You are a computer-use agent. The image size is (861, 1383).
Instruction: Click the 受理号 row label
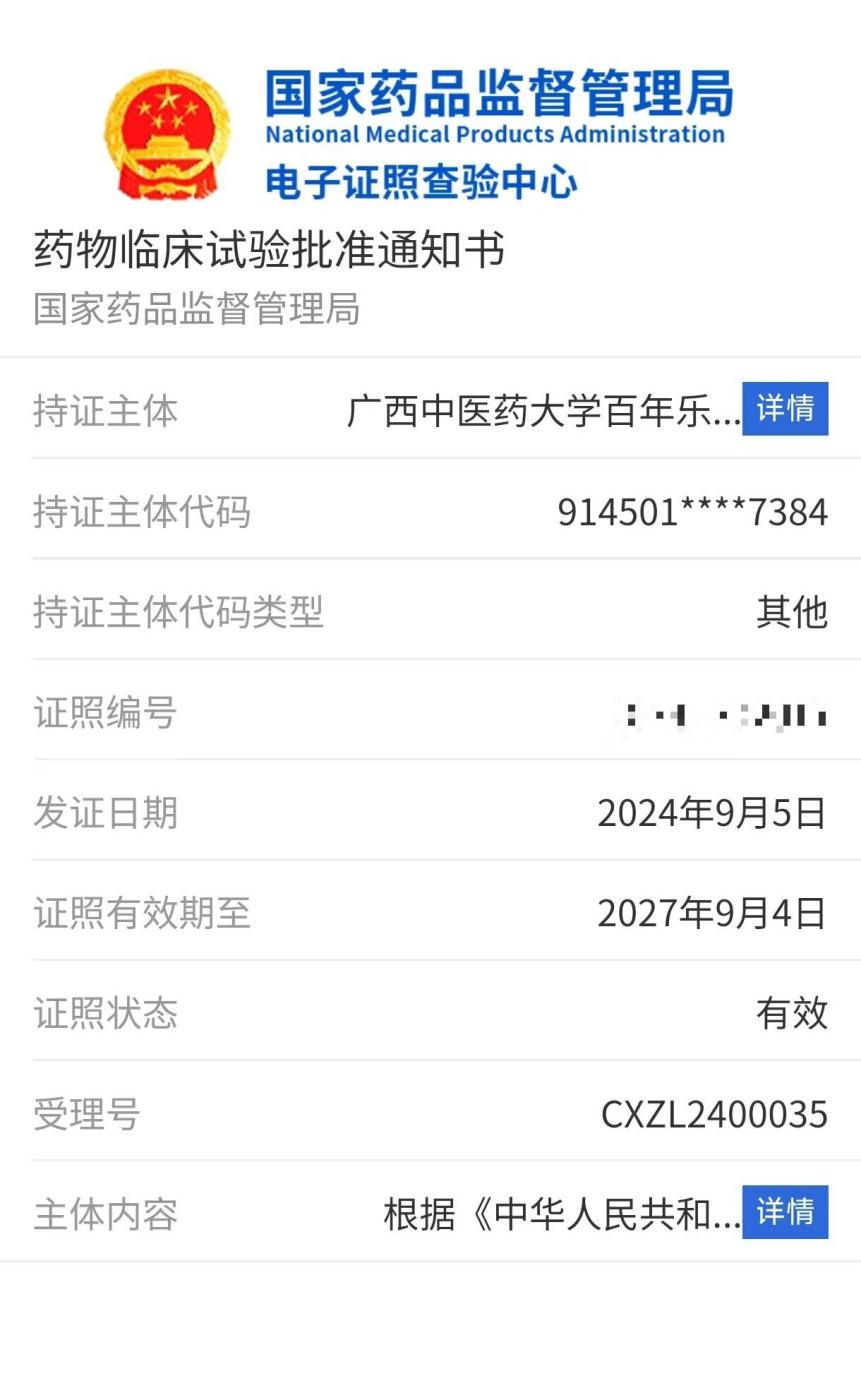coord(85,1114)
